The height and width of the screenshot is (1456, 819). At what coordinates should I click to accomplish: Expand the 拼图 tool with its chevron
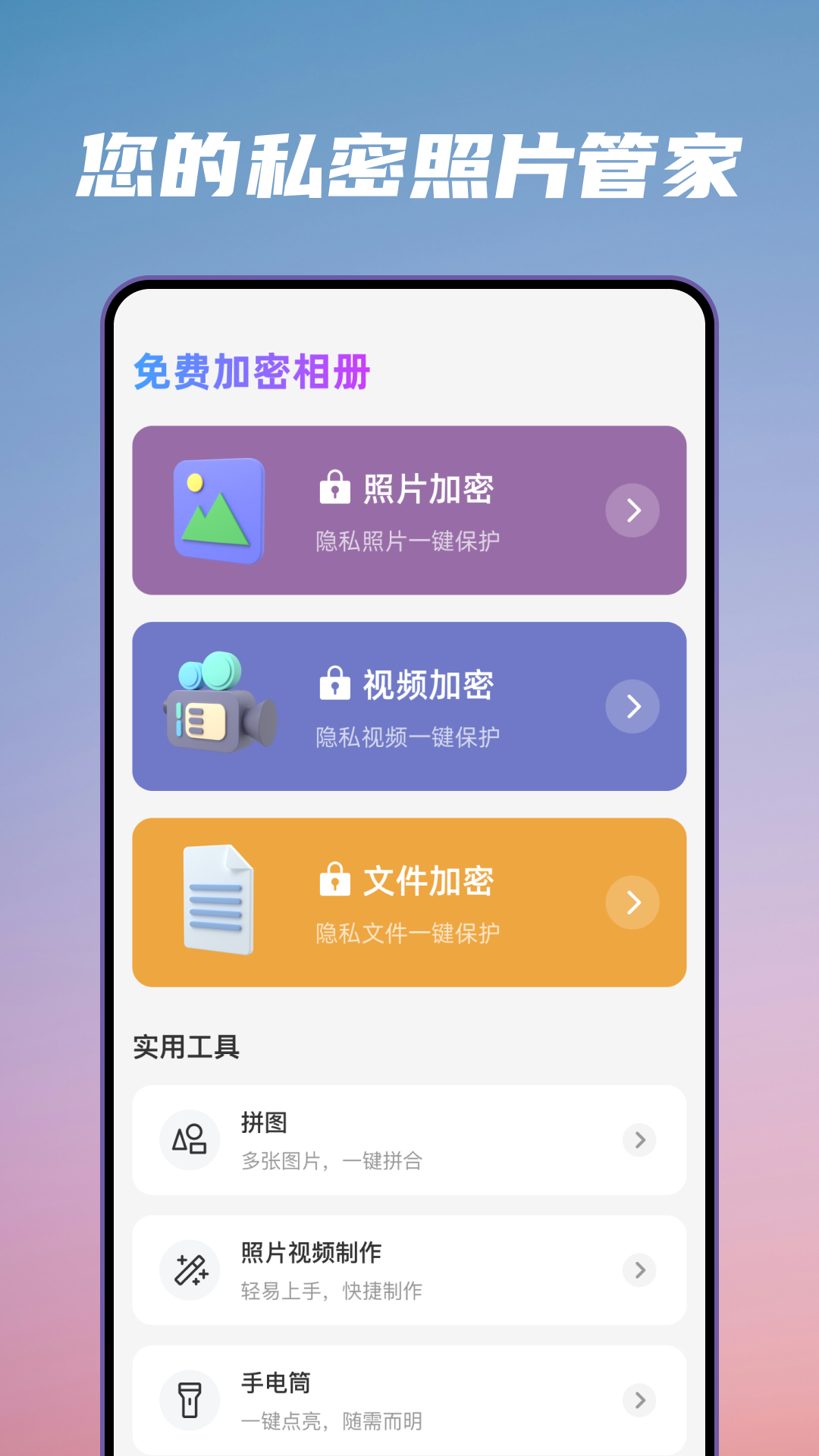click(x=640, y=1140)
